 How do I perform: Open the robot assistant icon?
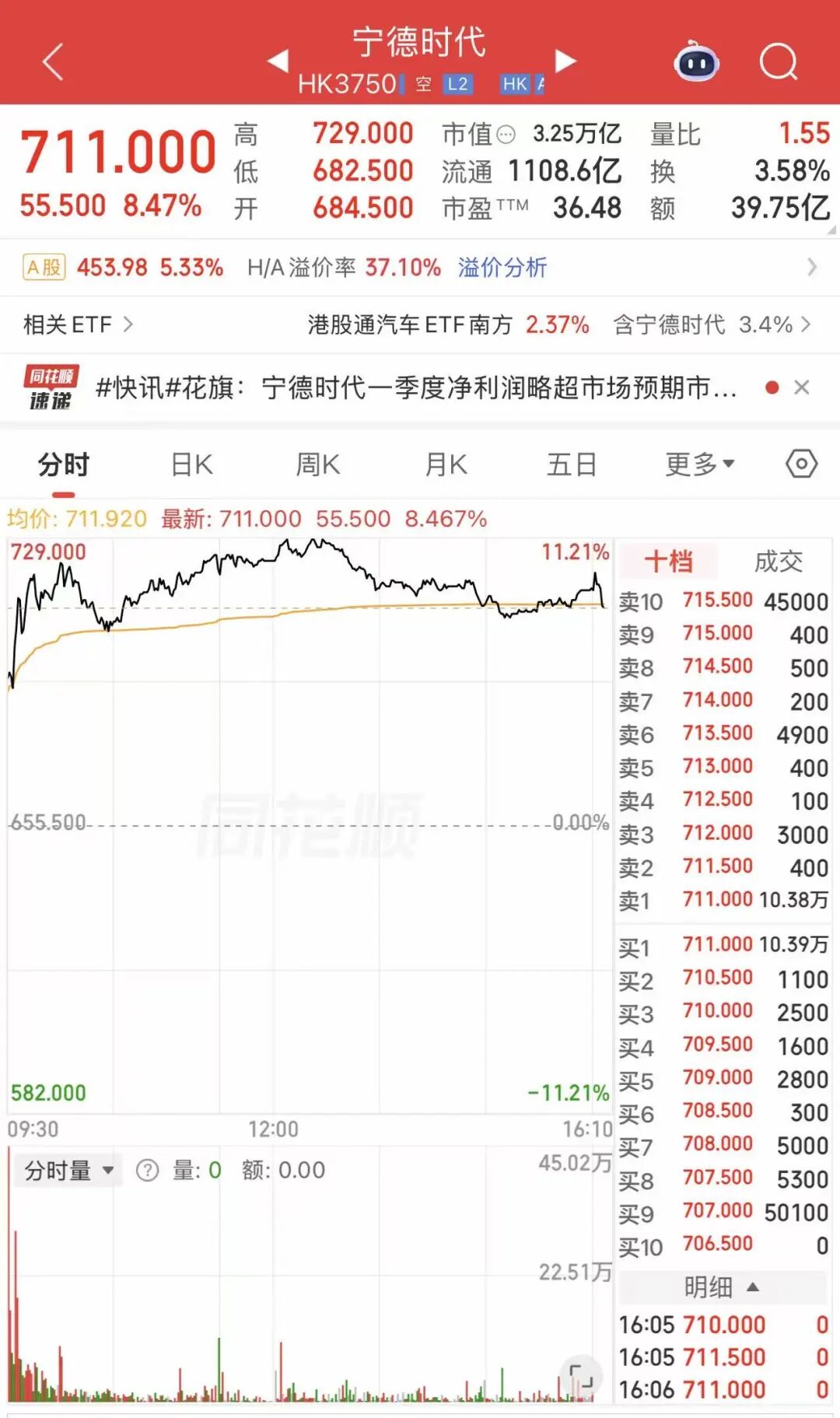[x=696, y=62]
